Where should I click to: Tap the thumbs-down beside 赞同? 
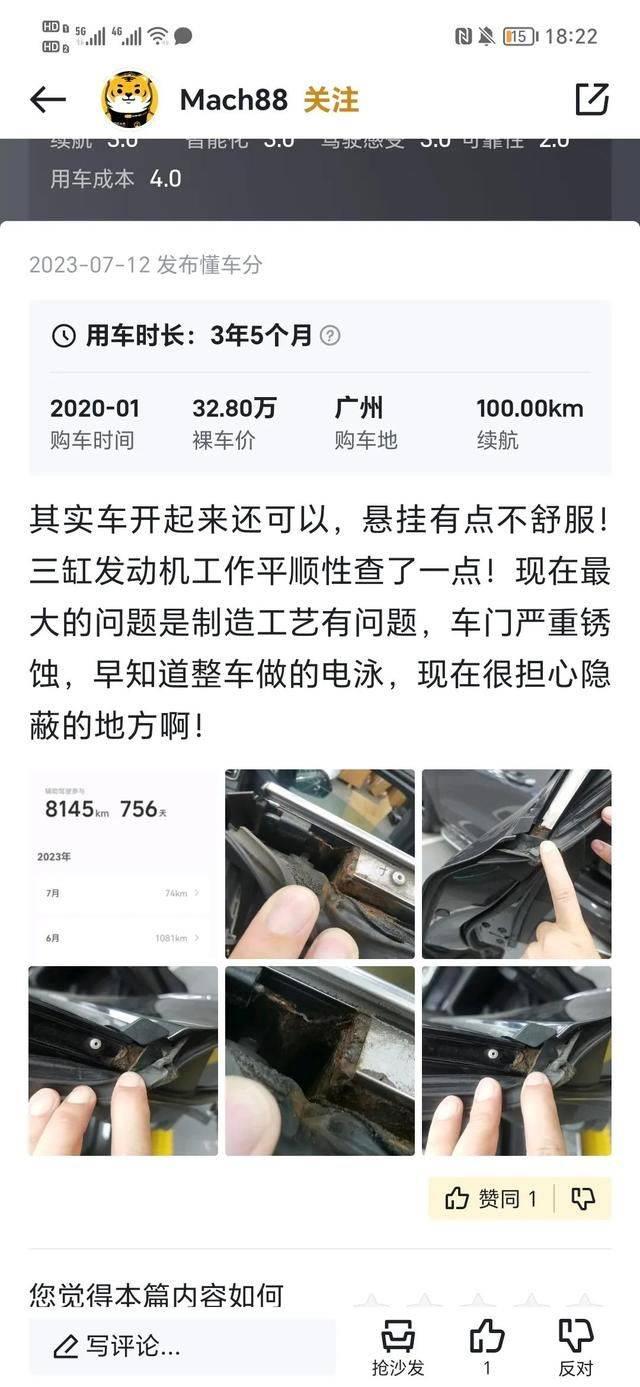click(582, 1198)
